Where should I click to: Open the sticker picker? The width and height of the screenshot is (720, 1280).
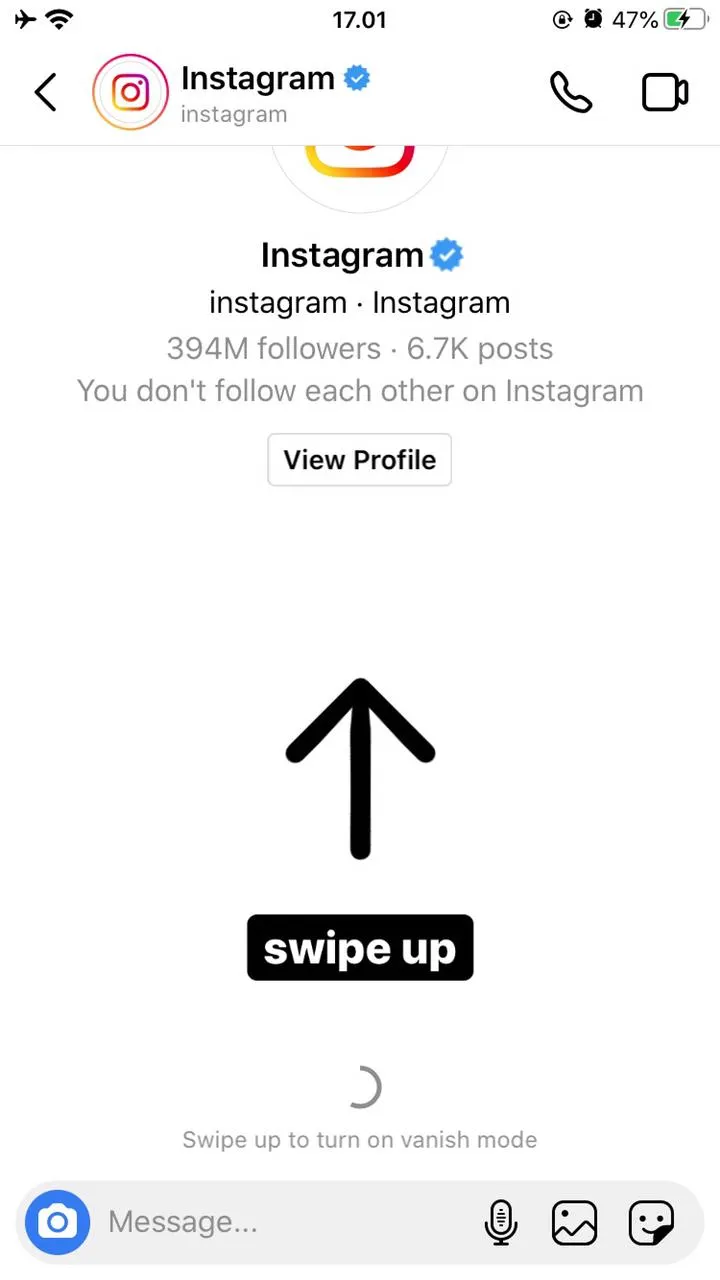(x=651, y=1222)
